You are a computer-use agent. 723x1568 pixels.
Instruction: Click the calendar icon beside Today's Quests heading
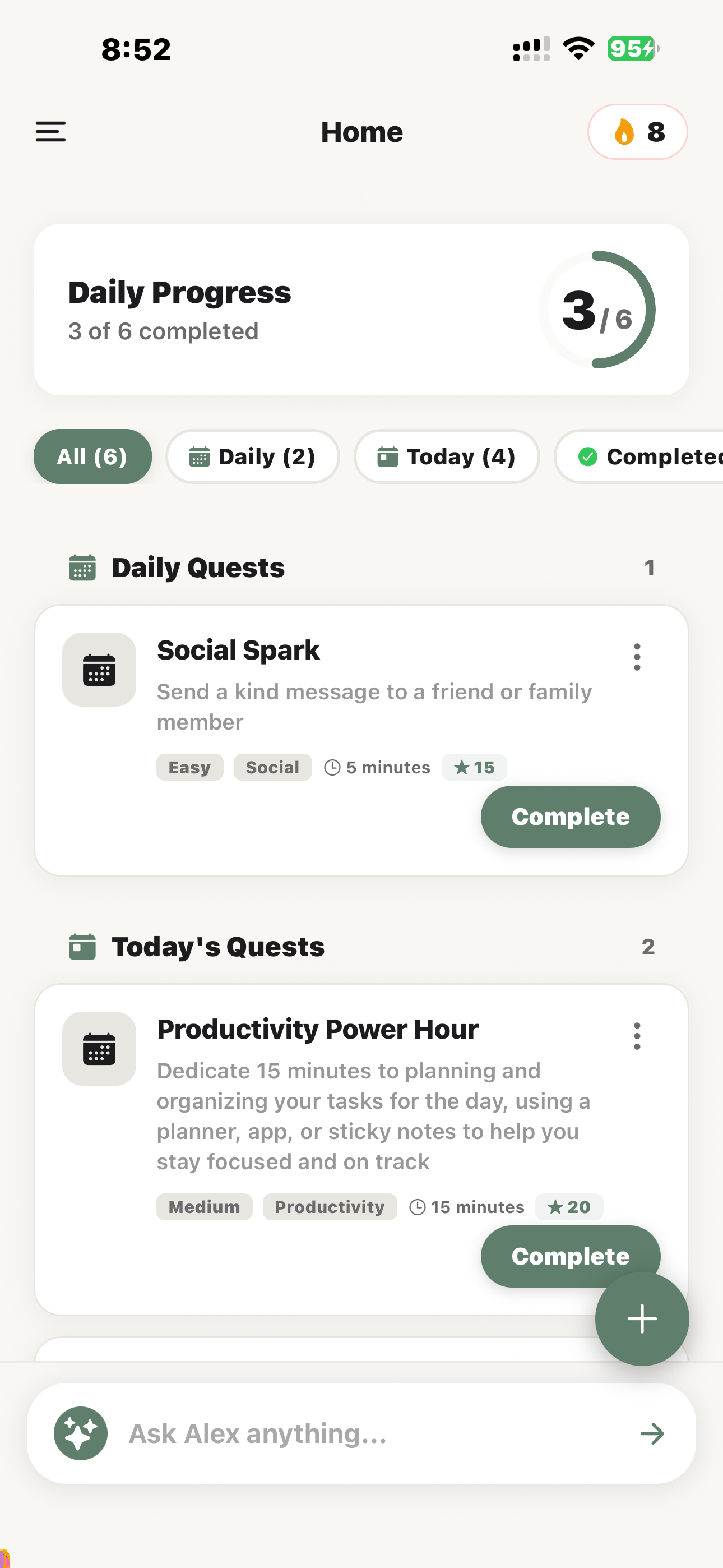click(83, 946)
